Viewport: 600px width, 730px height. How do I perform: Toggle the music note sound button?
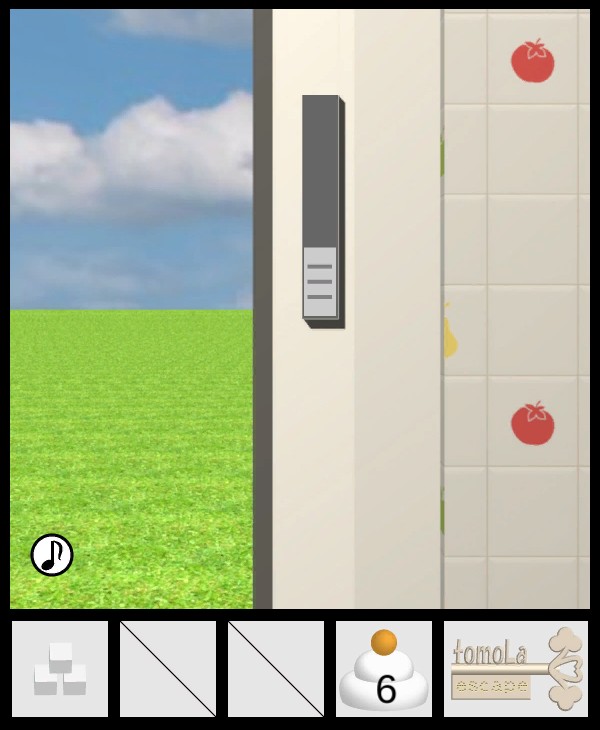[52, 555]
